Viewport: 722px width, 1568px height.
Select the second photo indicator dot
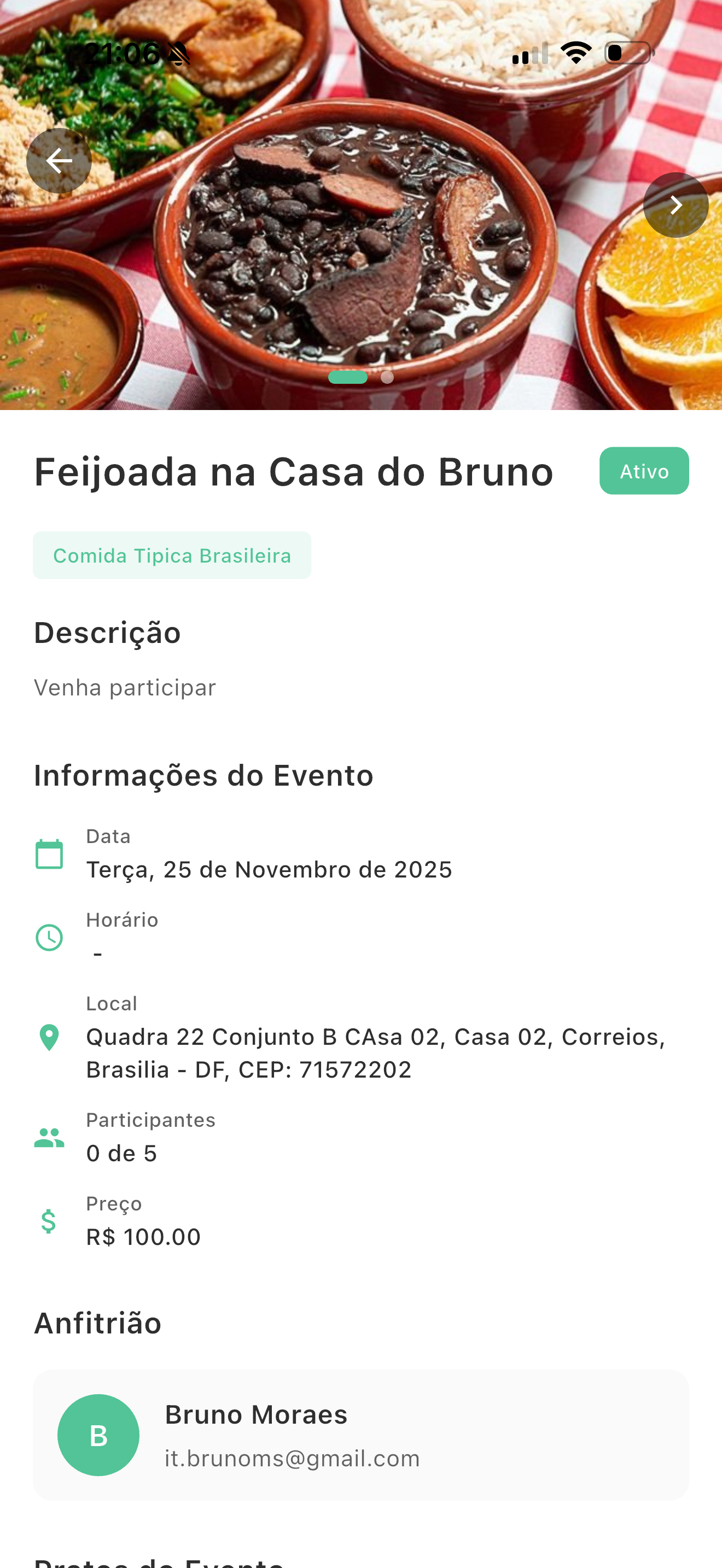click(387, 377)
